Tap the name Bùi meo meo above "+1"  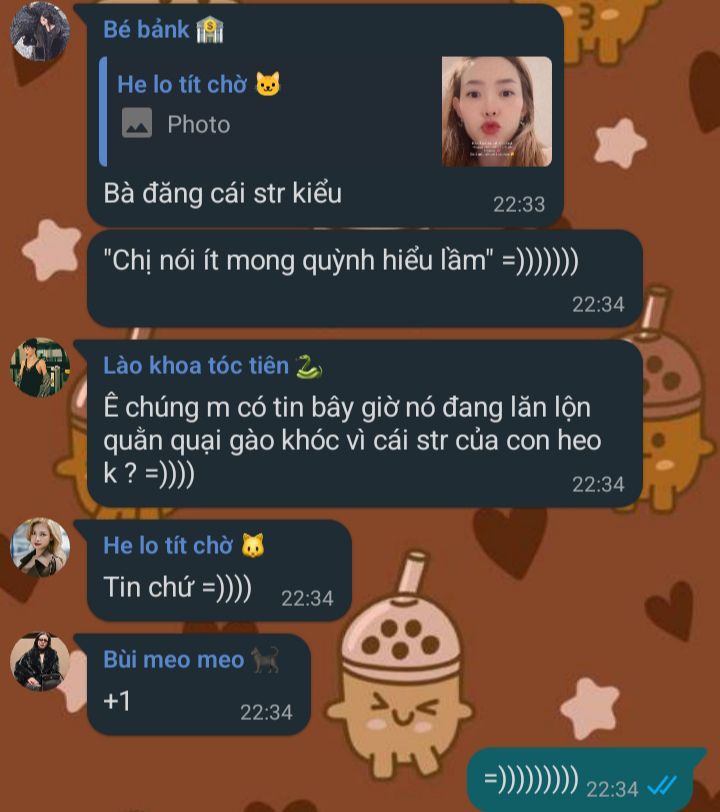pos(173,660)
